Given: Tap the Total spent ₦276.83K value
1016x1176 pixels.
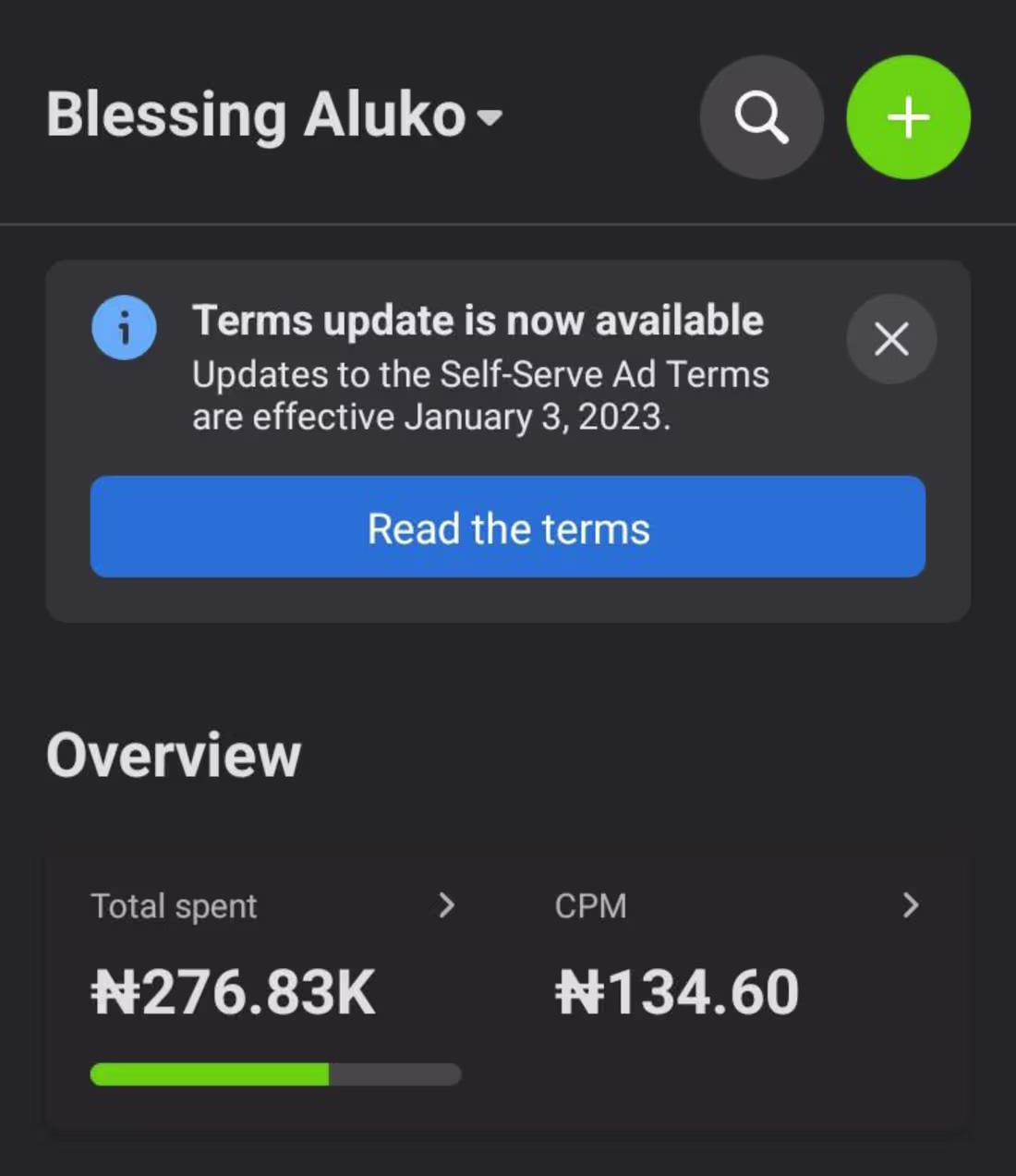Looking at the screenshot, I should (233, 991).
